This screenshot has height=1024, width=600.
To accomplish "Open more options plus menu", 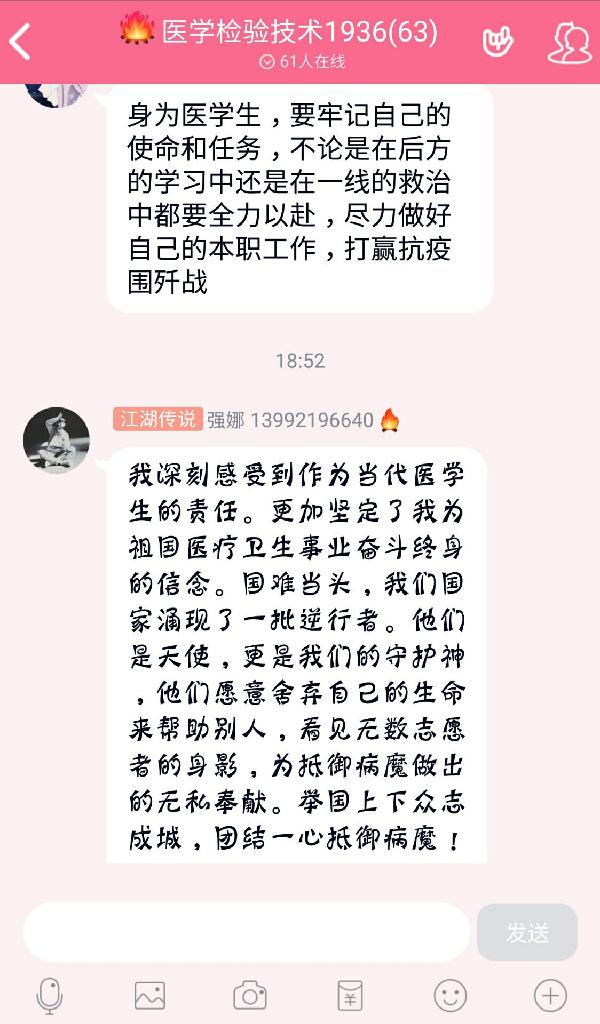I will 550,995.
